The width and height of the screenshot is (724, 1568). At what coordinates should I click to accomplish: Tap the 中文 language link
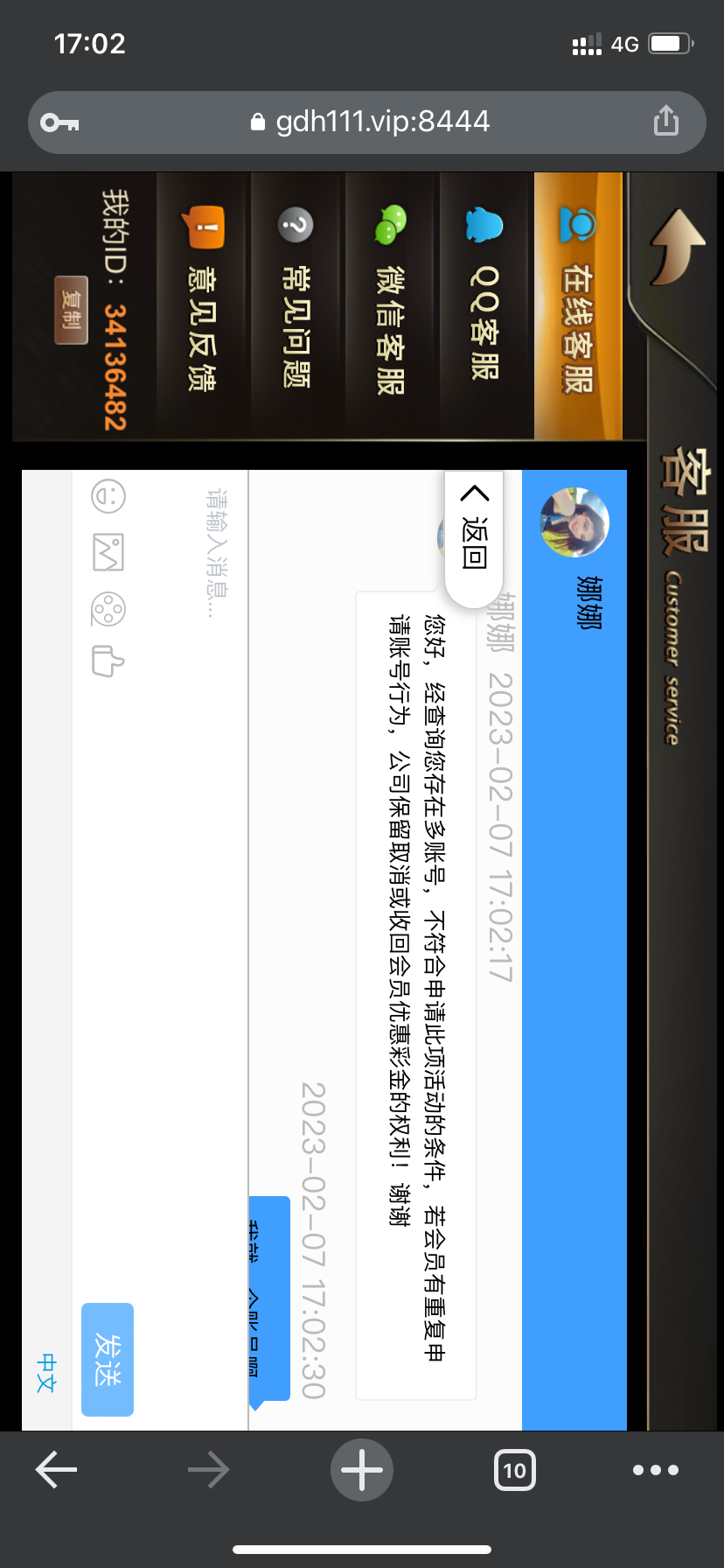(x=46, y=1373)
